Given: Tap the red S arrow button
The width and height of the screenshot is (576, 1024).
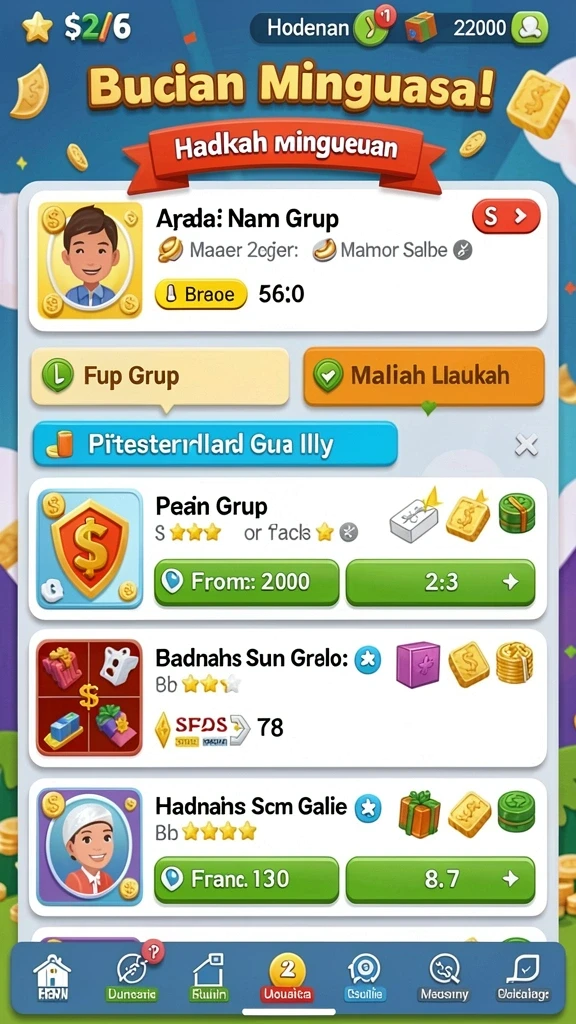Looking at the screenshot, I should tap(505, 216).
